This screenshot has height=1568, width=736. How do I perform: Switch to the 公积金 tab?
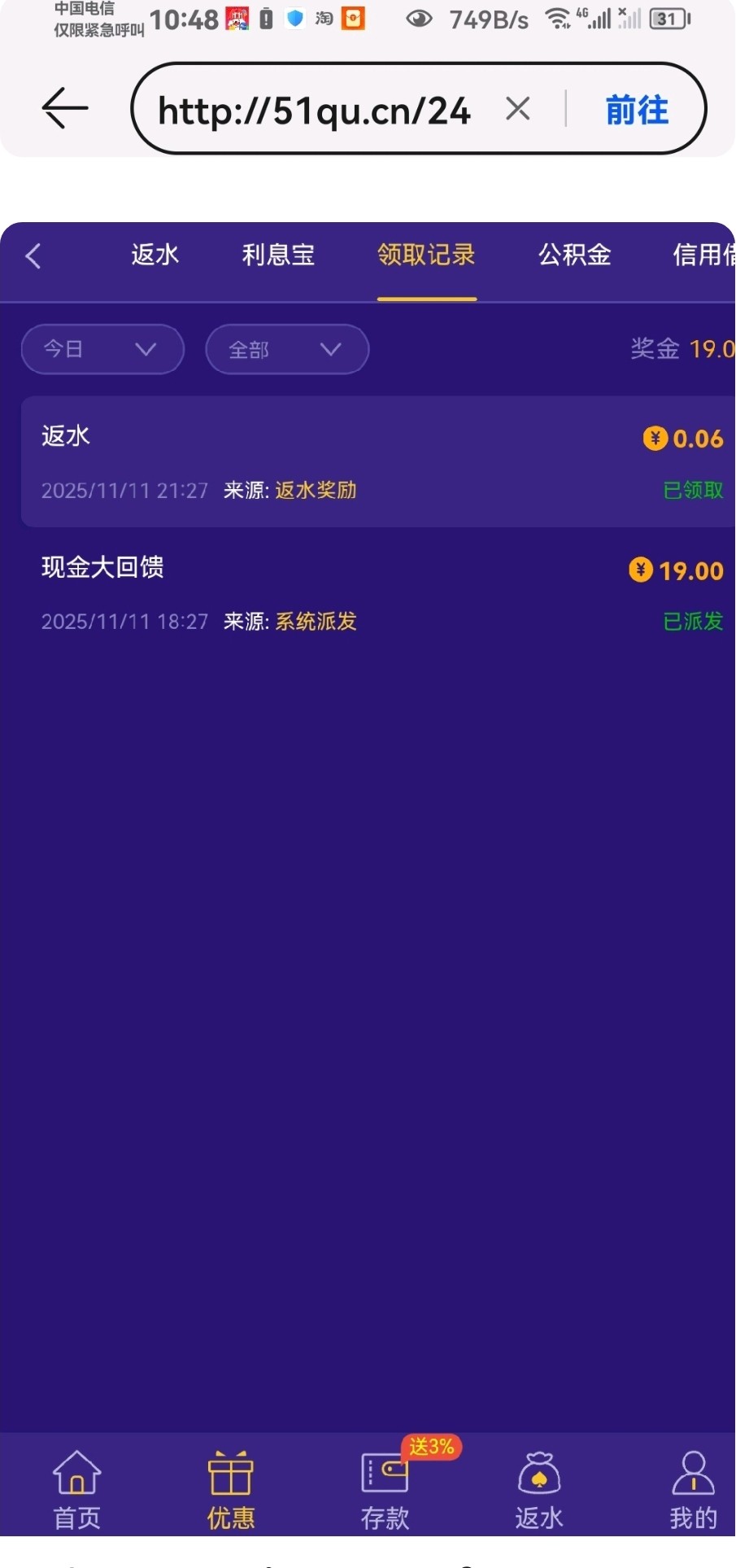pyautogui.click(x=573, y=255)
